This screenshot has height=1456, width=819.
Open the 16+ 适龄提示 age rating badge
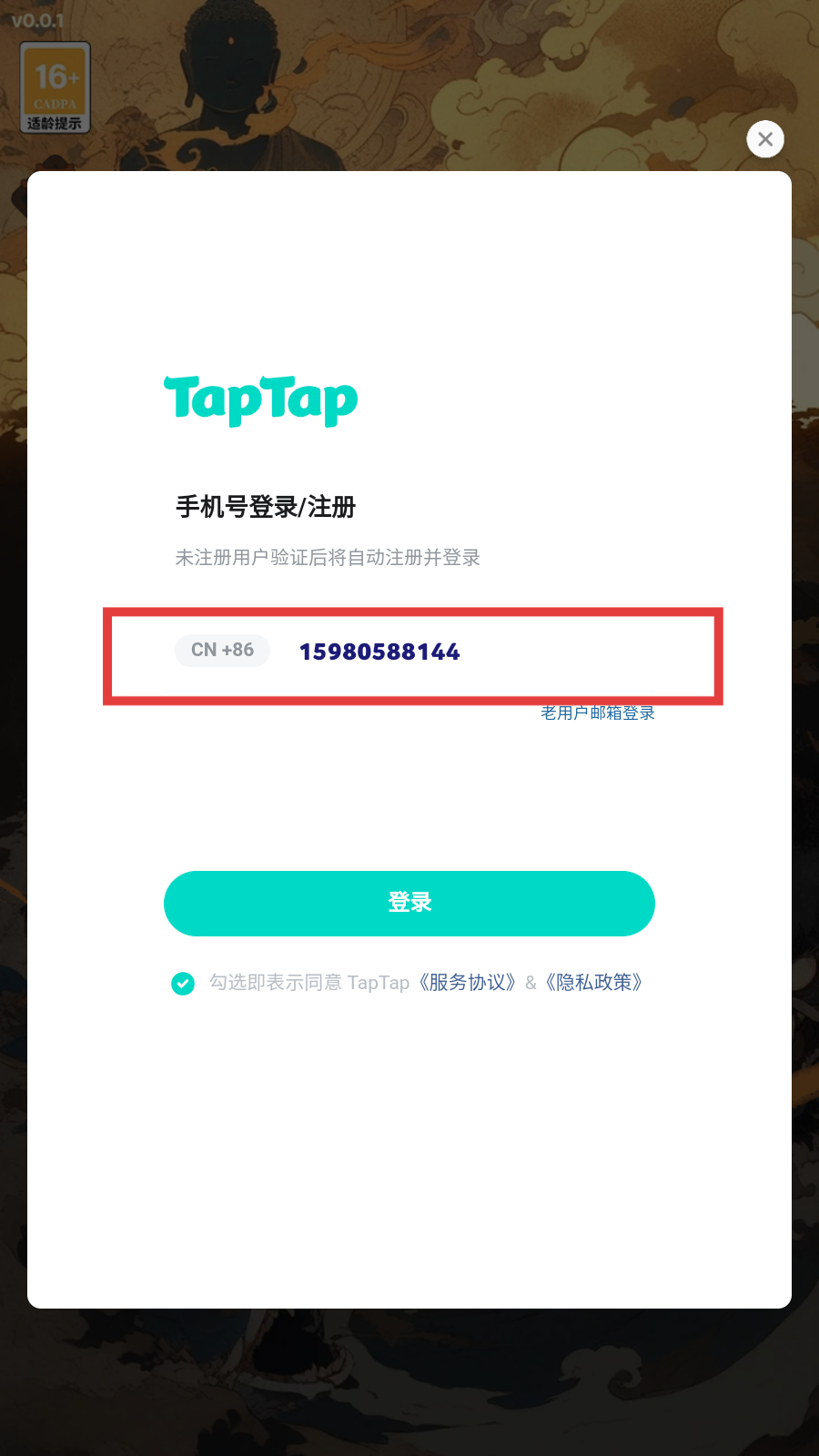pyautogui.click(x=56, y=88)
